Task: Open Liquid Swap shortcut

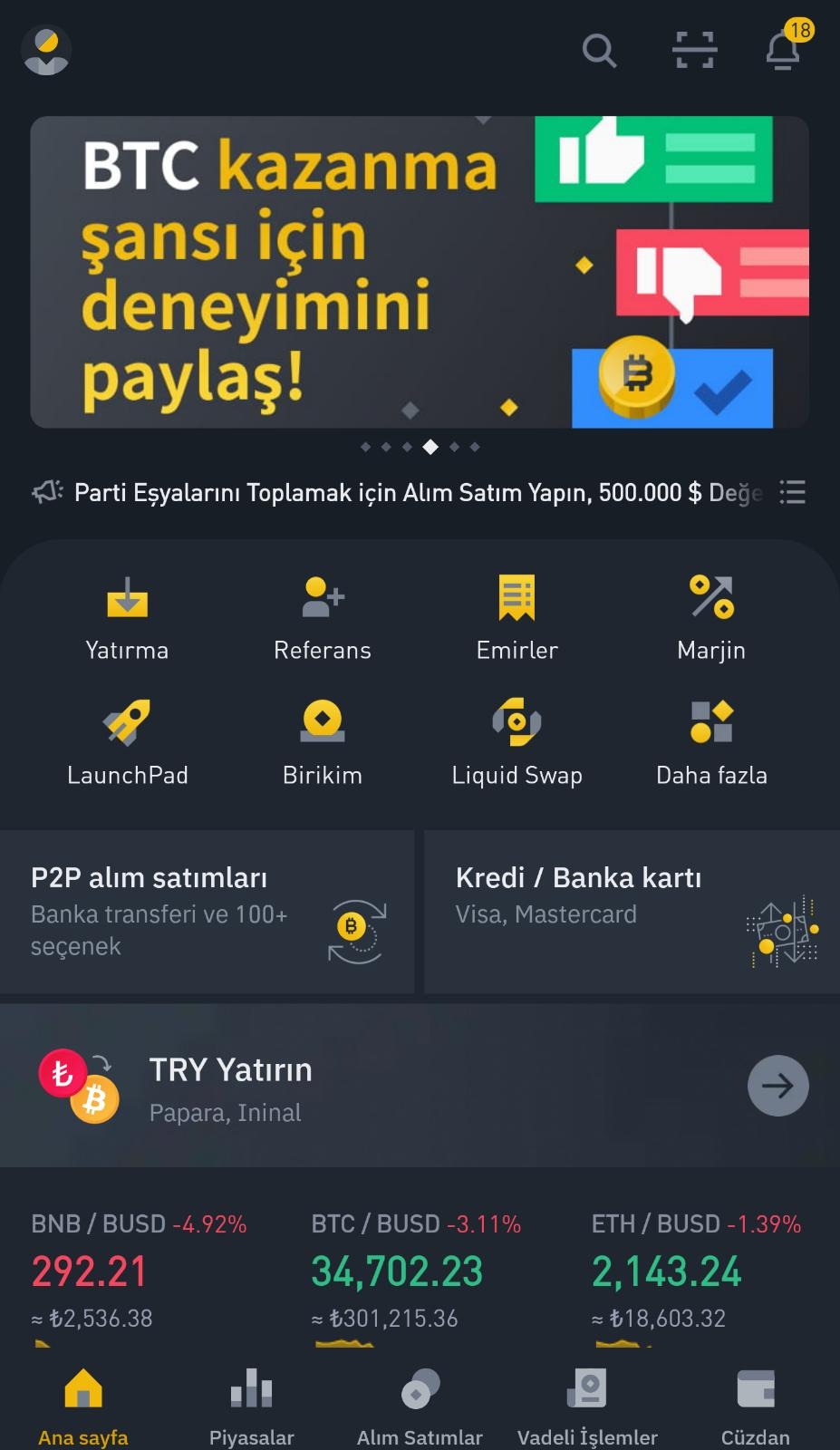Action: 517,743
